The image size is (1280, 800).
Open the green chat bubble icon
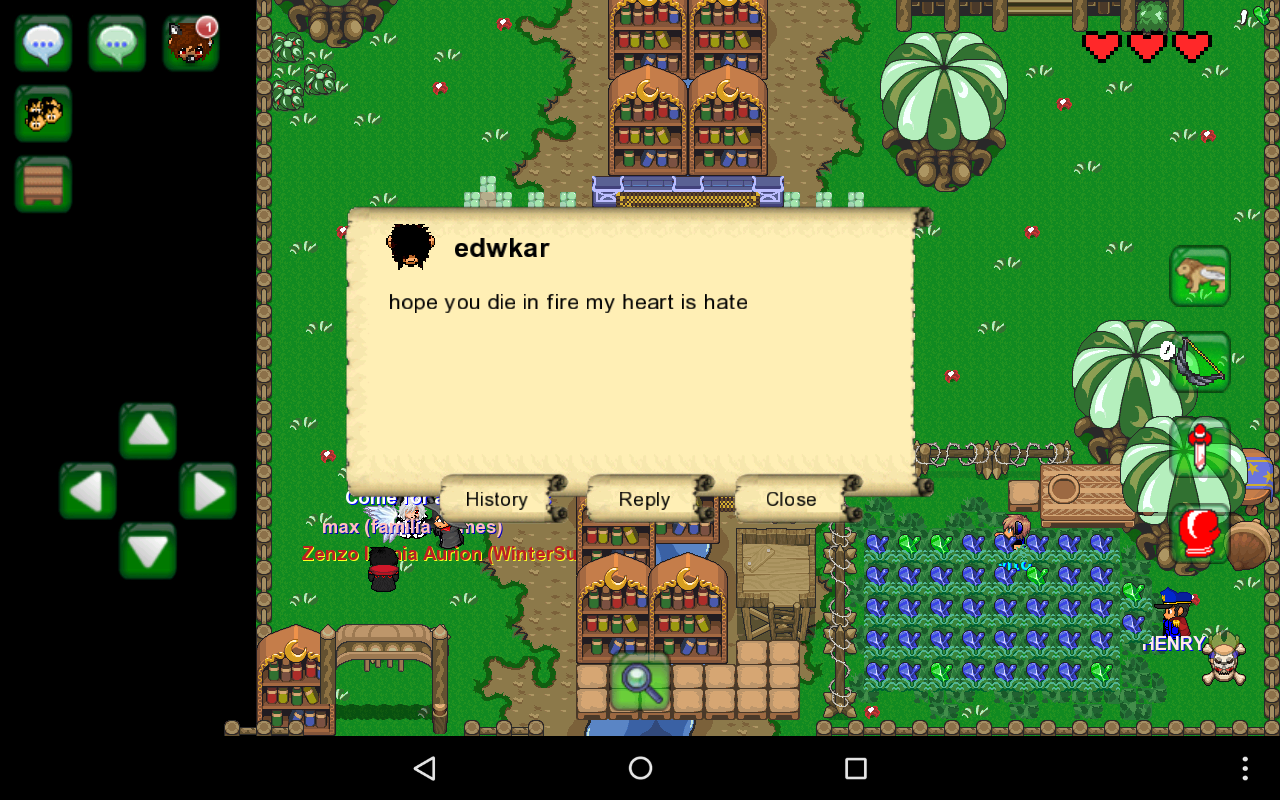coord(117,43)
